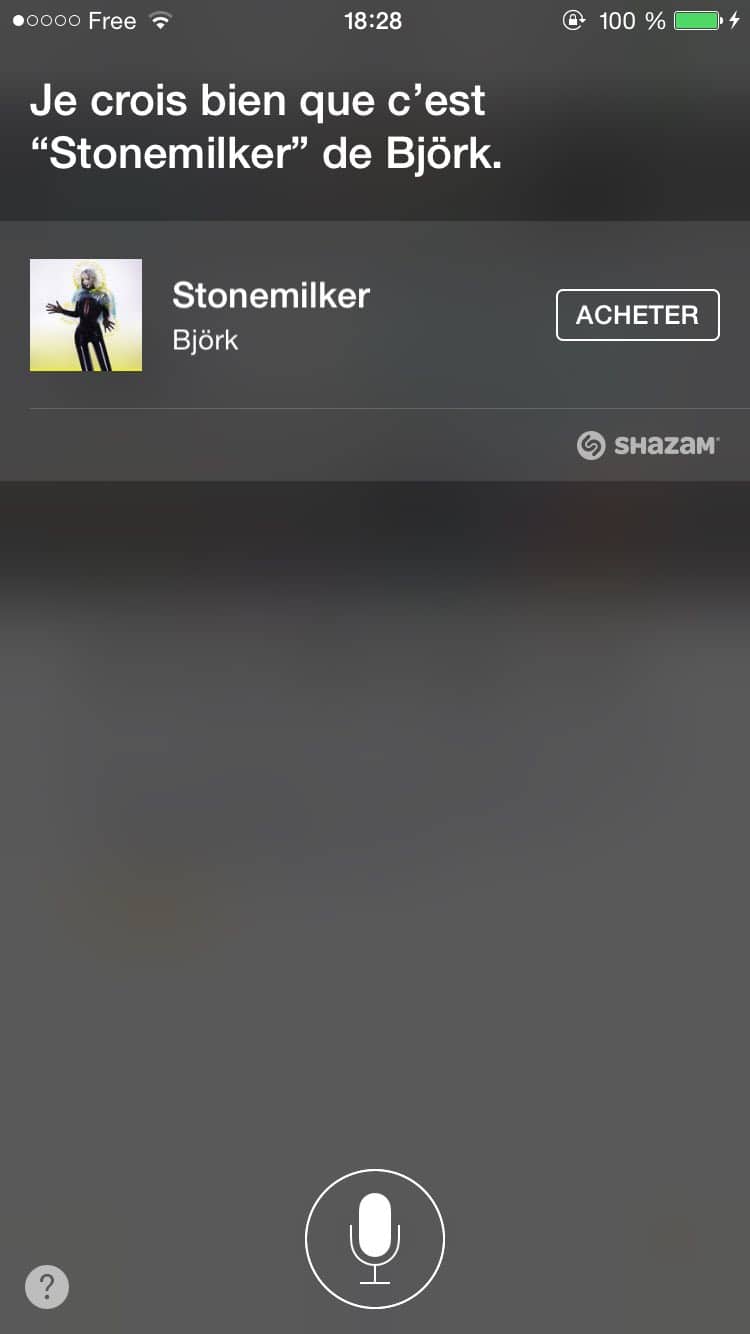Image resolution: width=750 pixels, height=1334 pixels.
Task: Activate the Siri microphone button
Action: tap(375, 1239)
